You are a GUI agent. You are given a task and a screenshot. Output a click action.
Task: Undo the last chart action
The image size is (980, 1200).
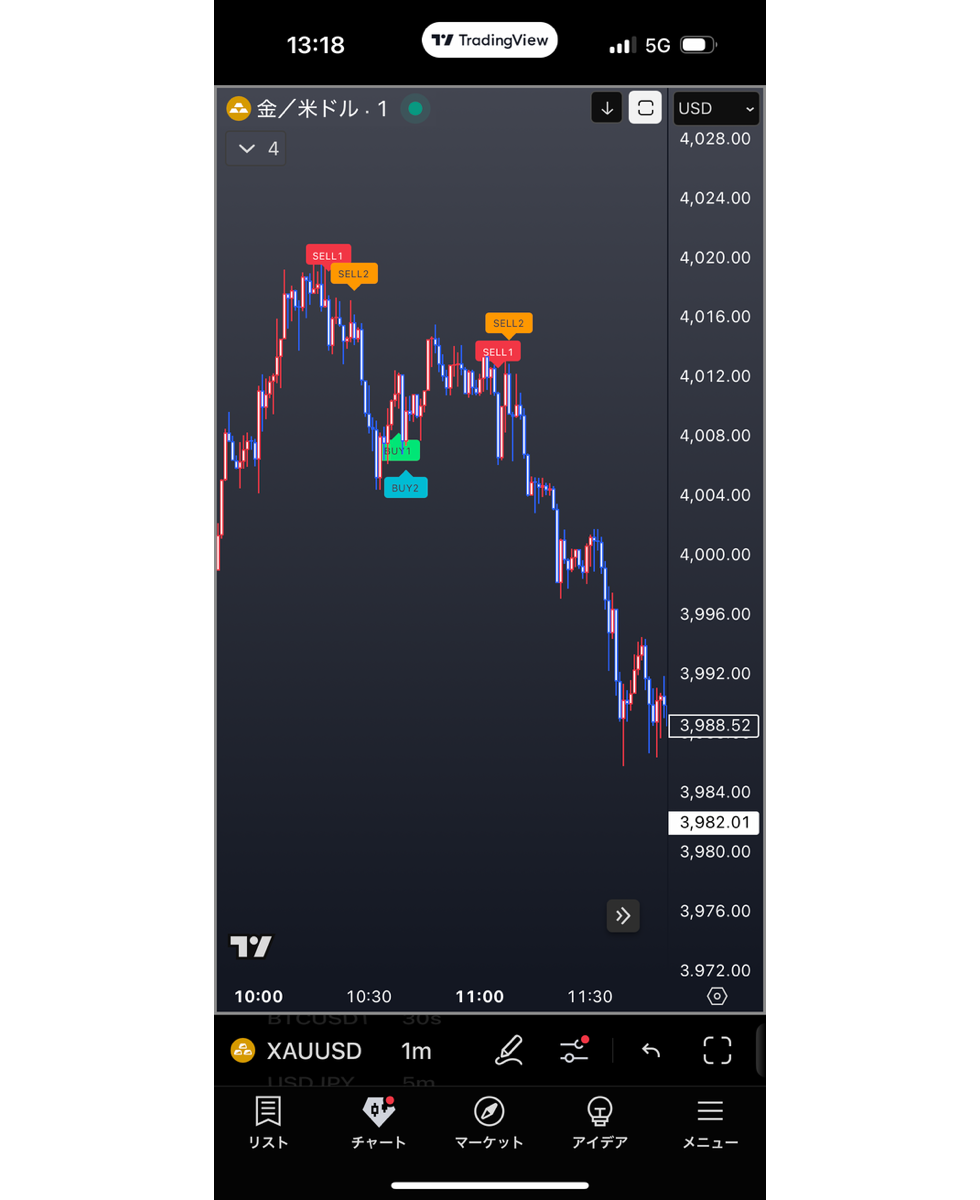[651, 1050]
